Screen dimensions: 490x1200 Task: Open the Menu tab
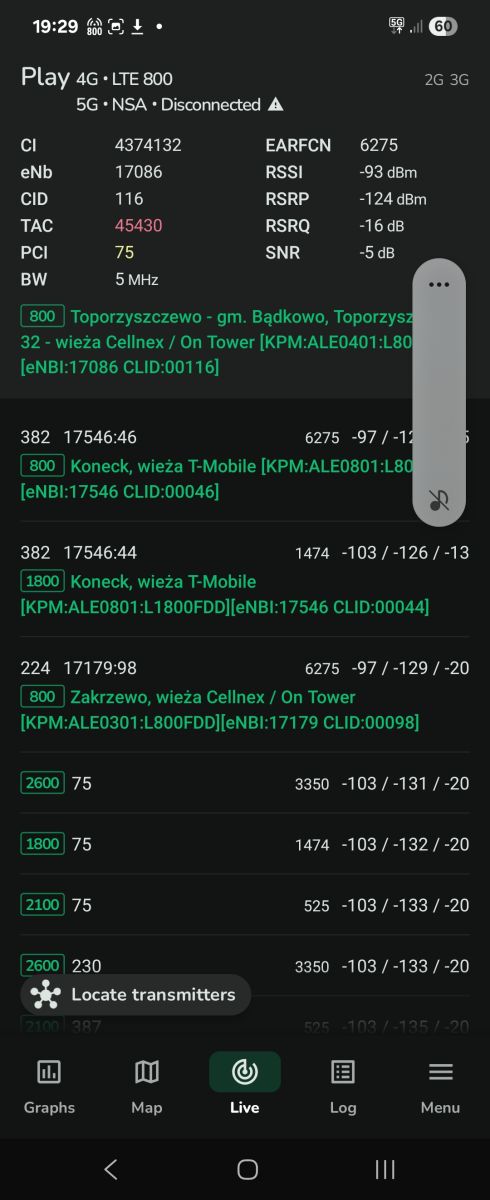point(441,1087)
